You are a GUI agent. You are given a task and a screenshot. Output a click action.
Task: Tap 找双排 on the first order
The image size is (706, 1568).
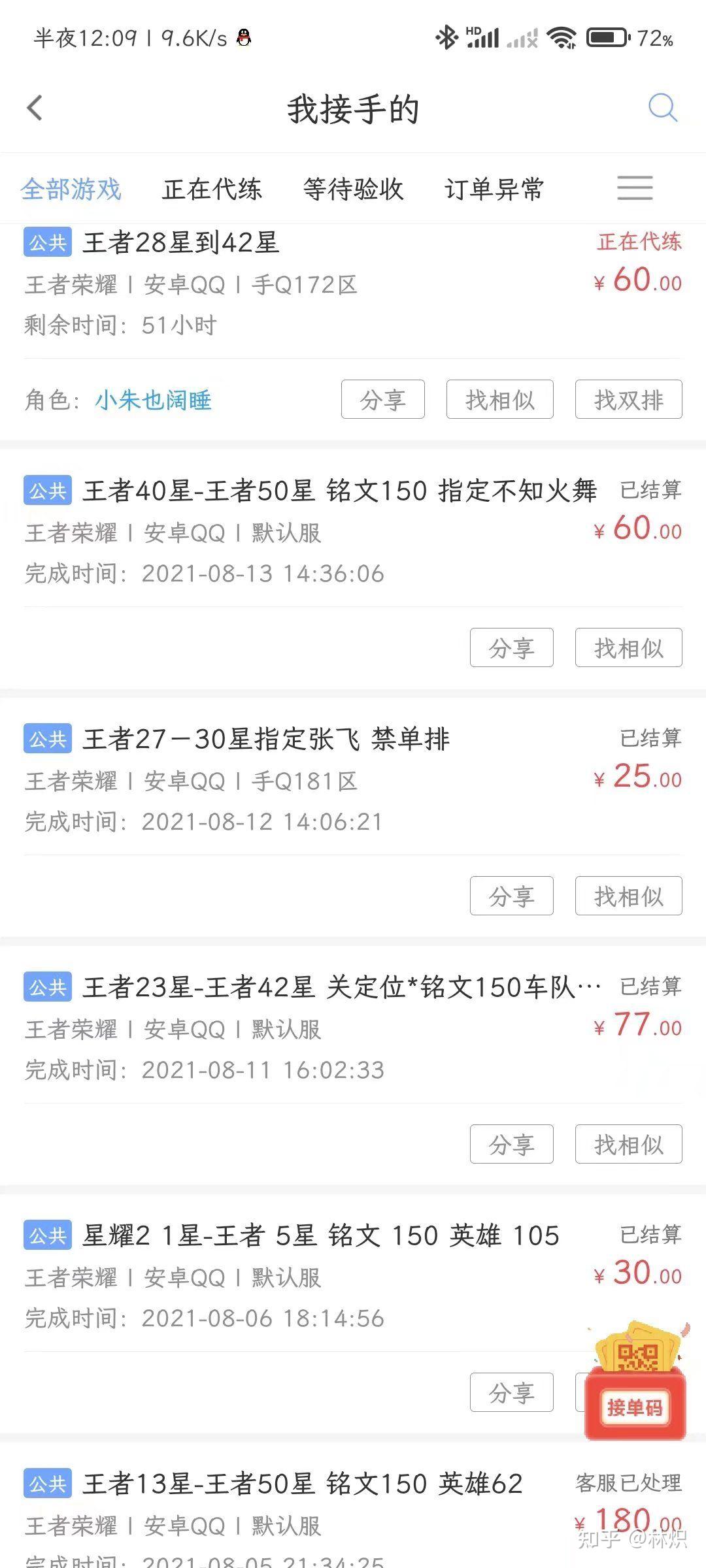click(628, 399)
